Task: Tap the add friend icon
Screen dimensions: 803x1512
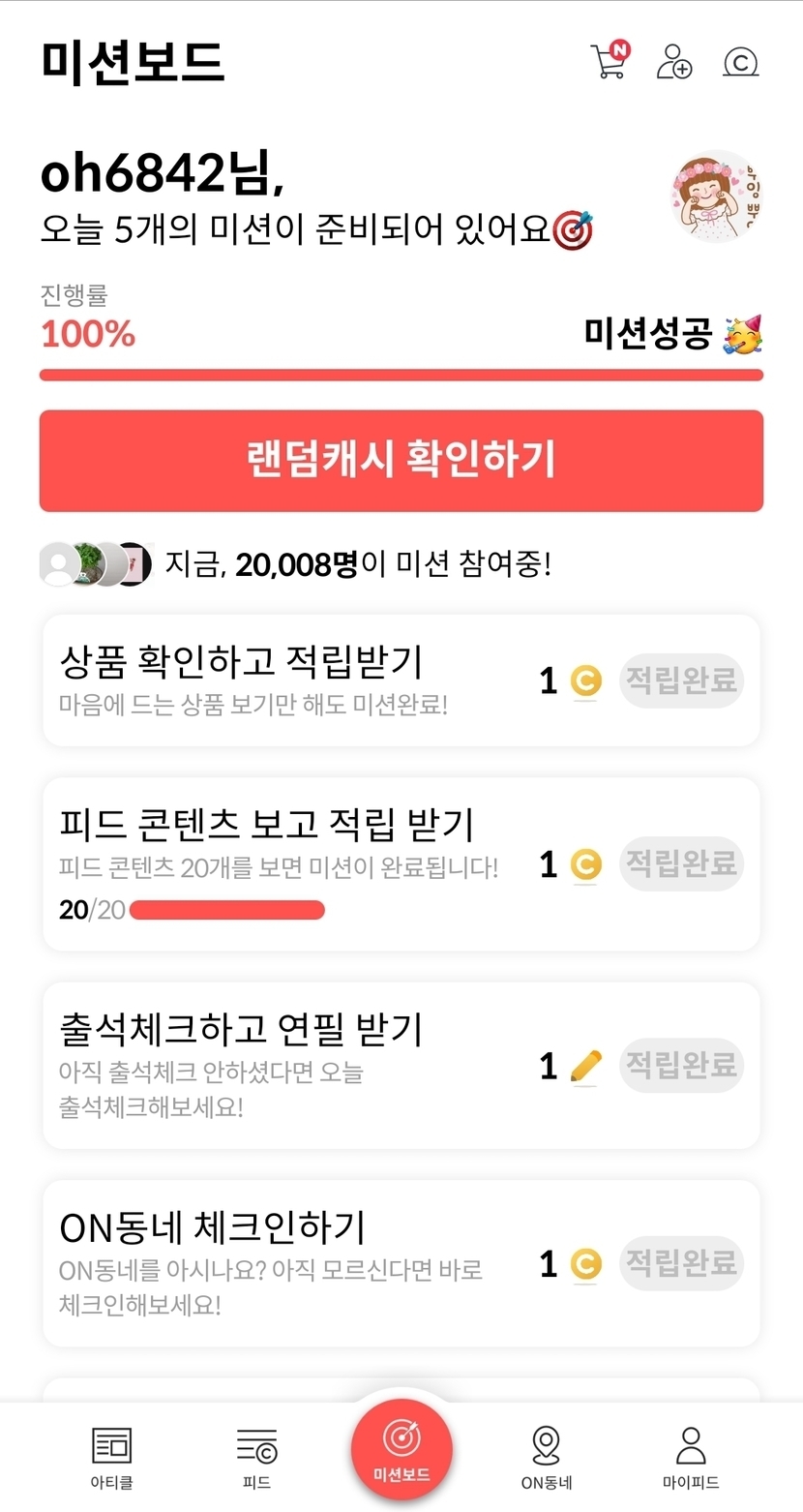Action: tap(674, 62)
